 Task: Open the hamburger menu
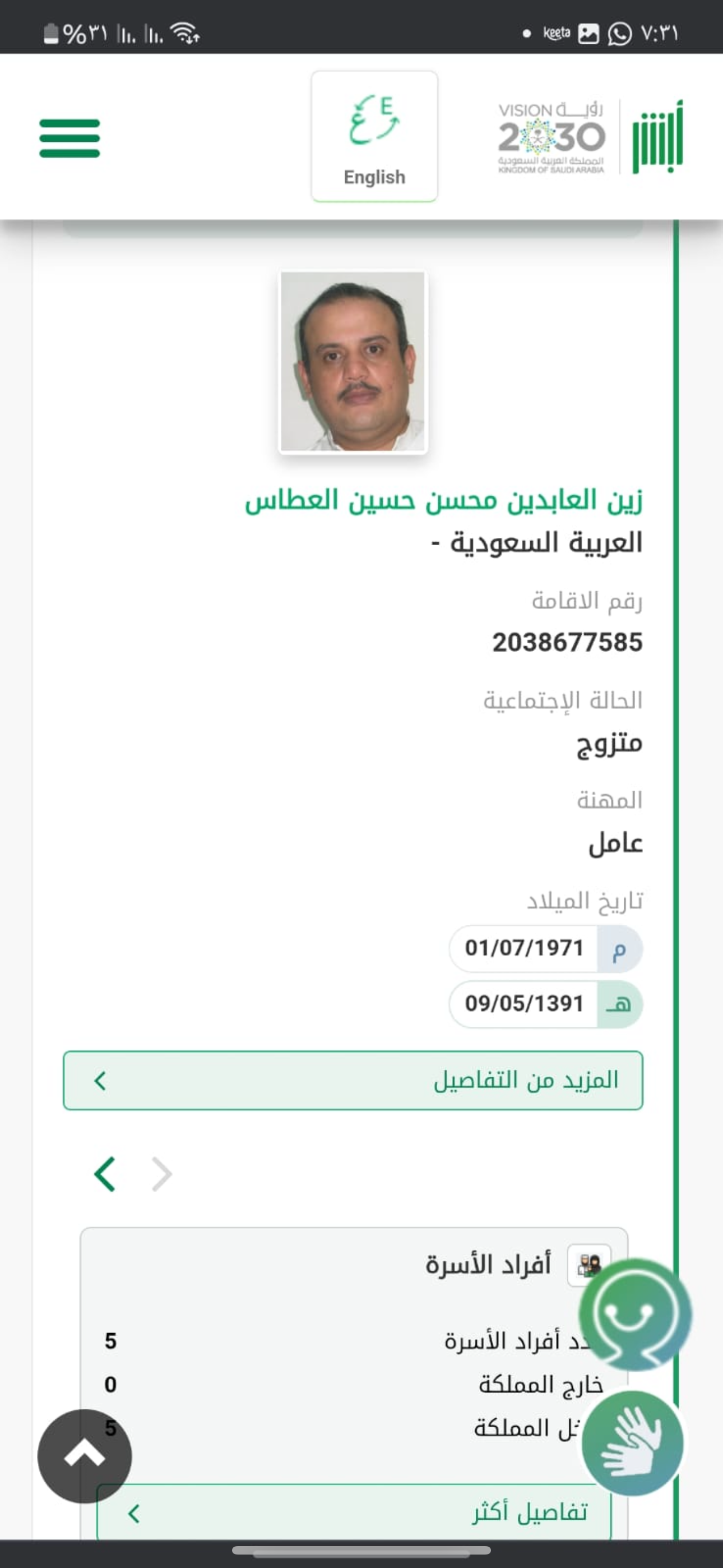click(69, 138)
